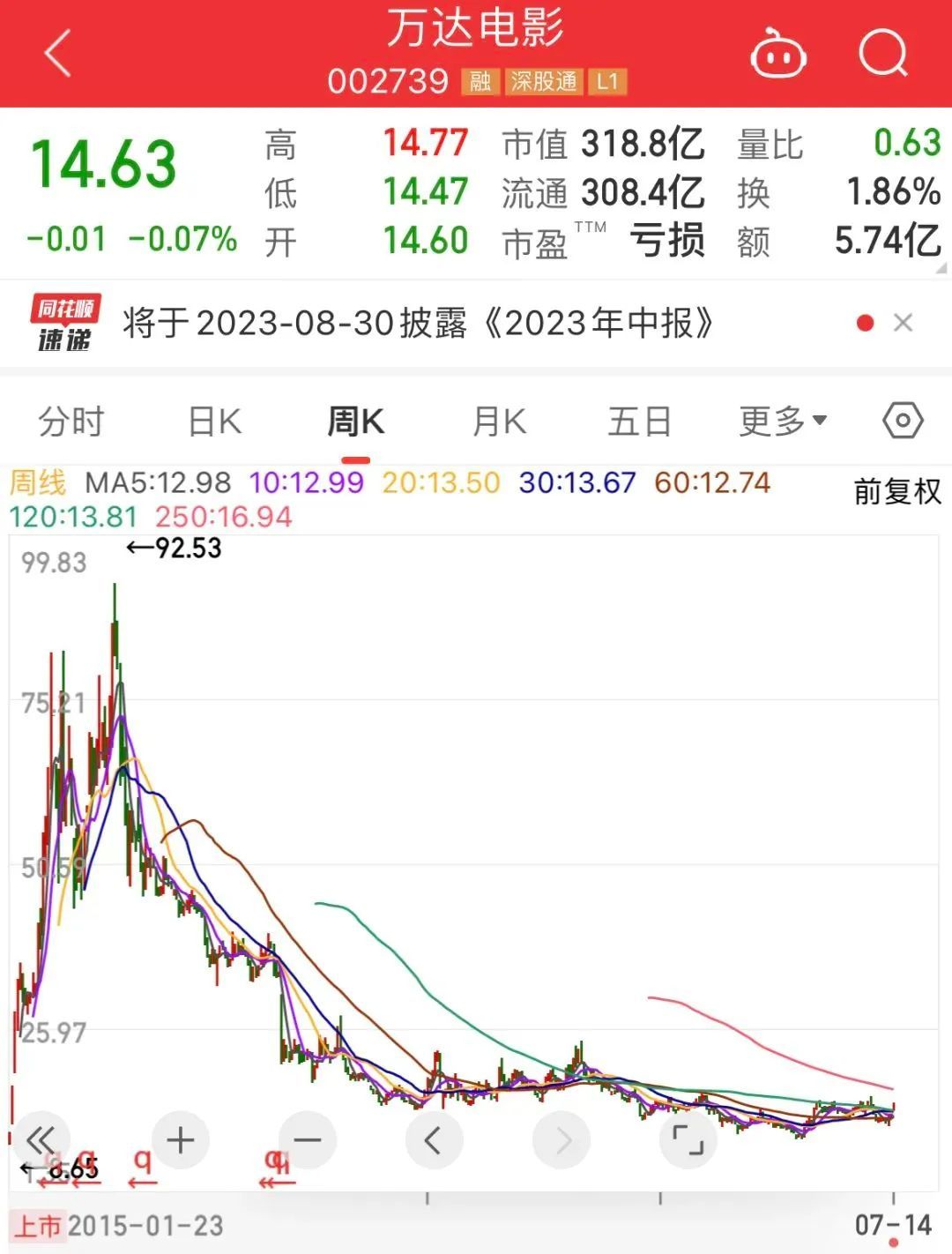Viewport: 952px width, 1254px height.
Task: Switch to the 五日 chart tab
Action: pos(640,422)
